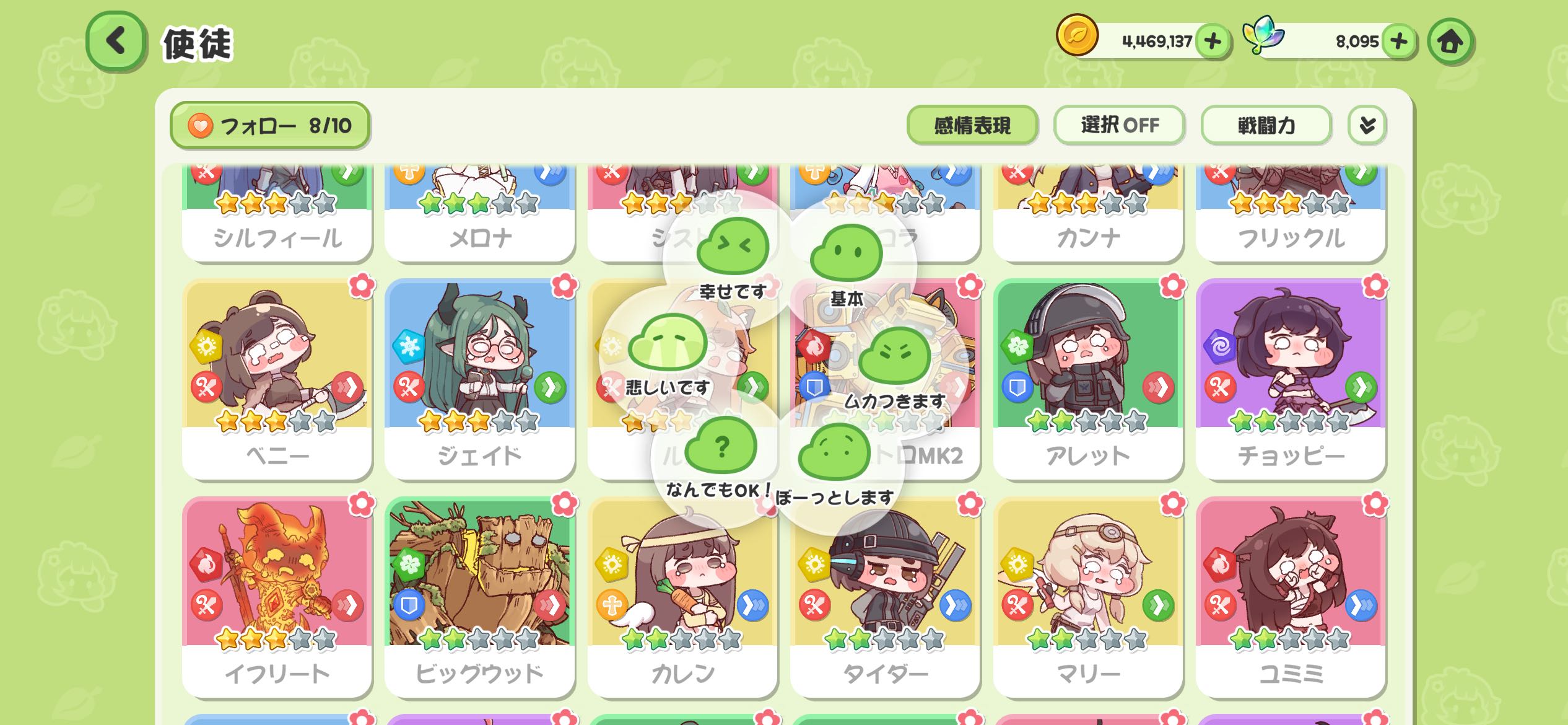
Task: Return to the home screen
Action: pyautogui.click(x=1450, y=42)
